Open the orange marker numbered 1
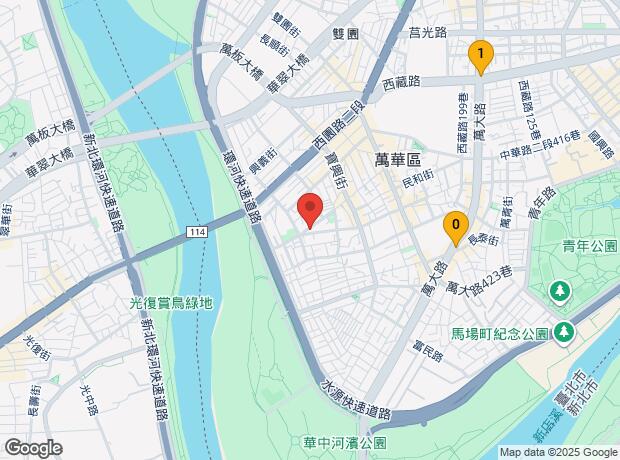This screenshot has height=460, width=620. tap(481, 58)
